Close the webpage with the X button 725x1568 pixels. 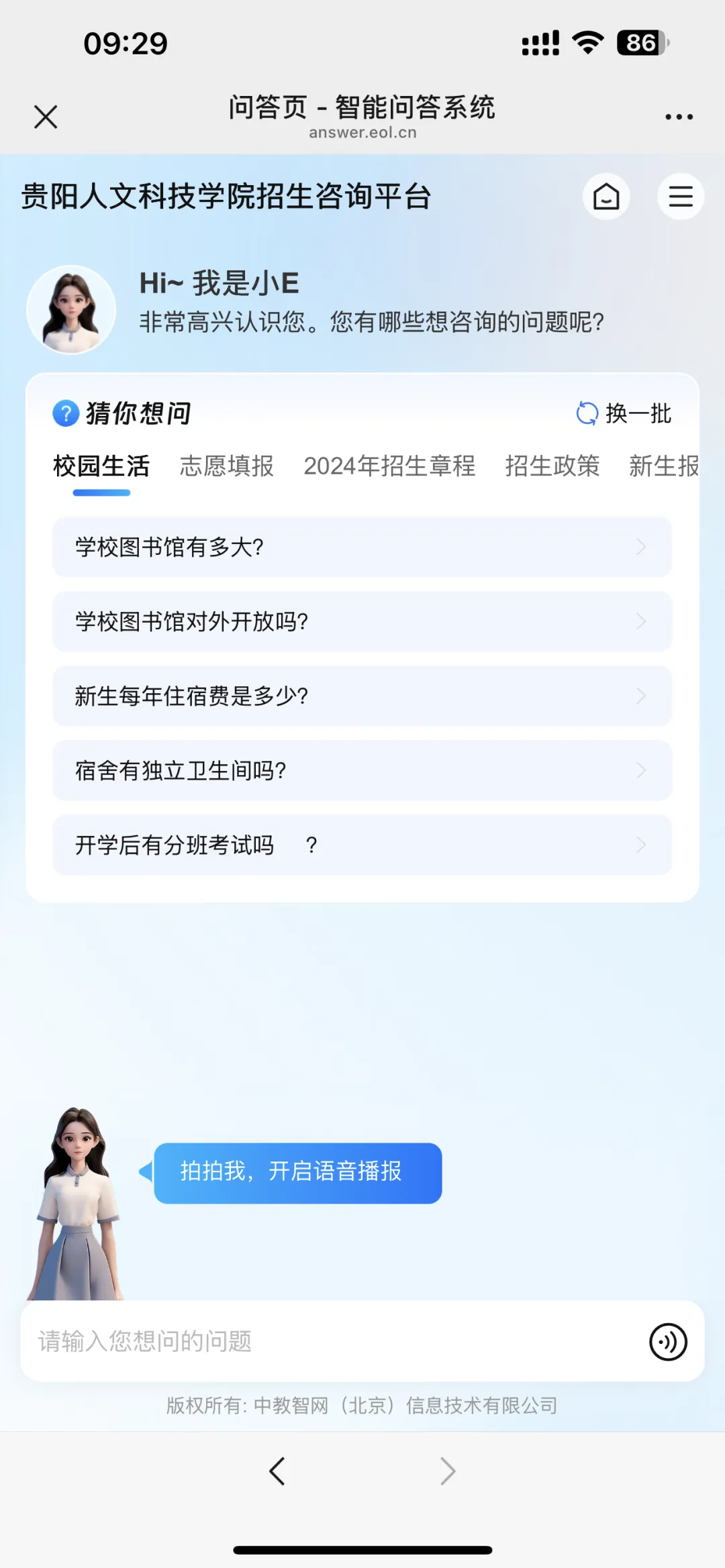44,116
